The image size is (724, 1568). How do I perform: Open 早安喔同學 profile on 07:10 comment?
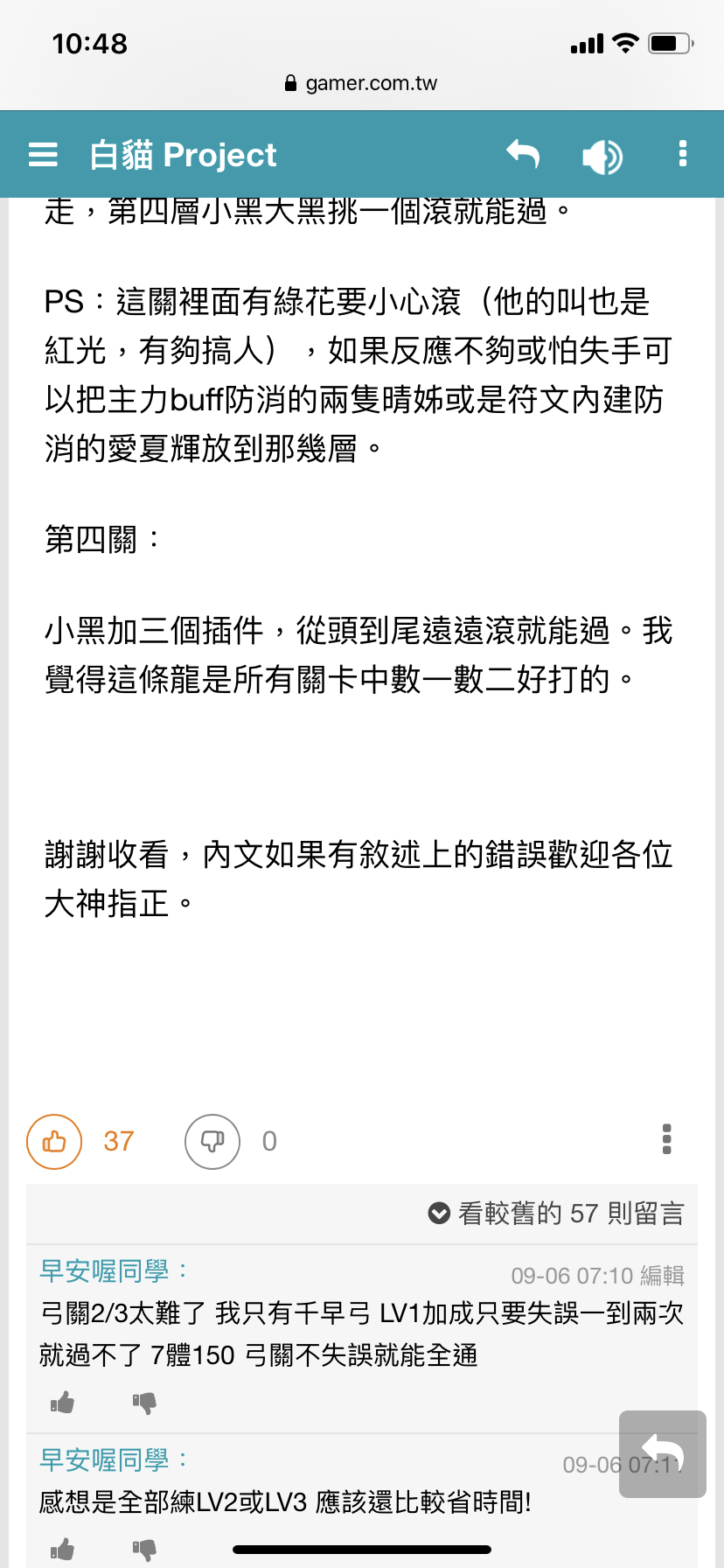point(104,1270)
